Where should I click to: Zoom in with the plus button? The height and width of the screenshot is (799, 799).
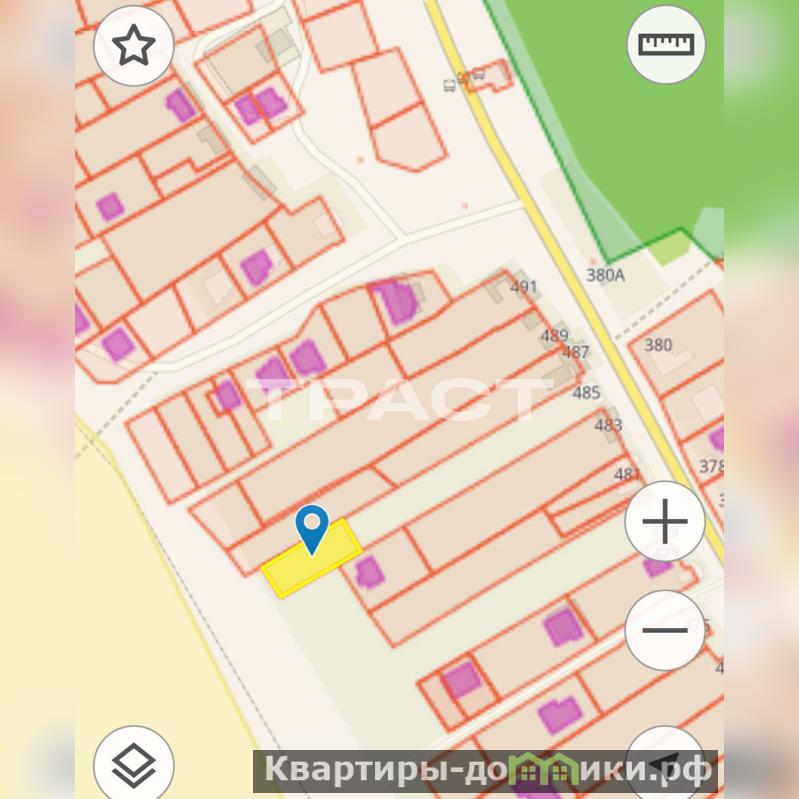click(x=665, y=521)
